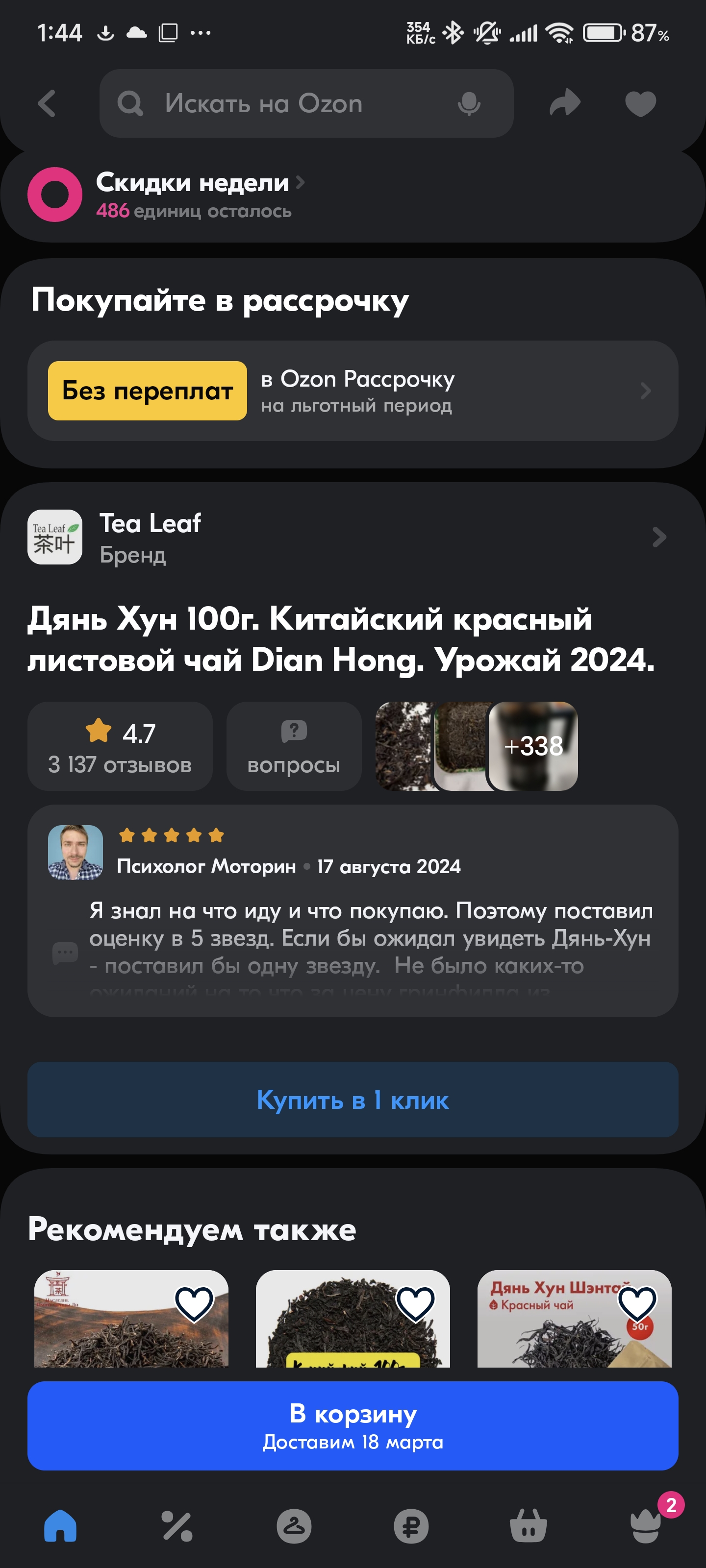Open the 'вопросы' section
706x1568 pixels.
[294, 746]
